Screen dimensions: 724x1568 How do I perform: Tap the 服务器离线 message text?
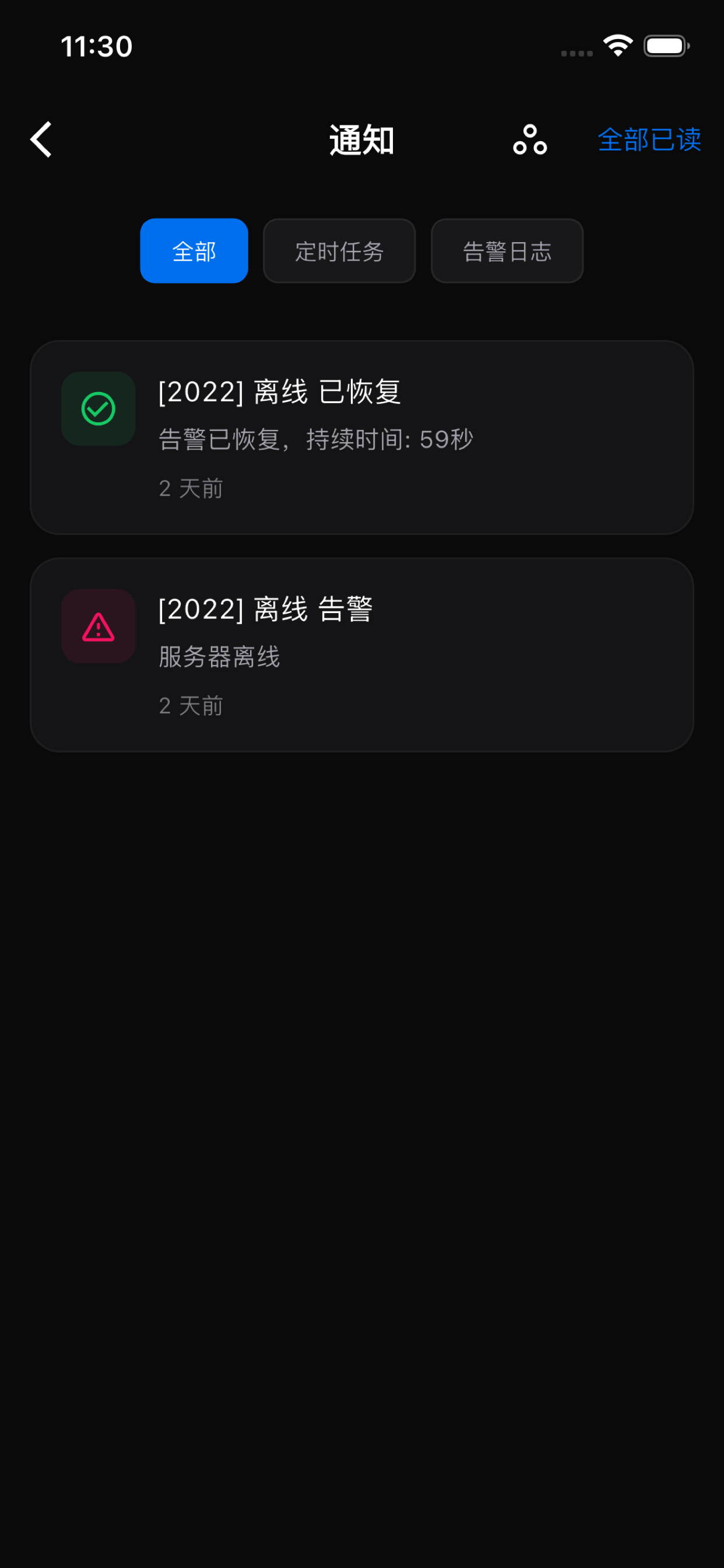[x=219, y=656]
